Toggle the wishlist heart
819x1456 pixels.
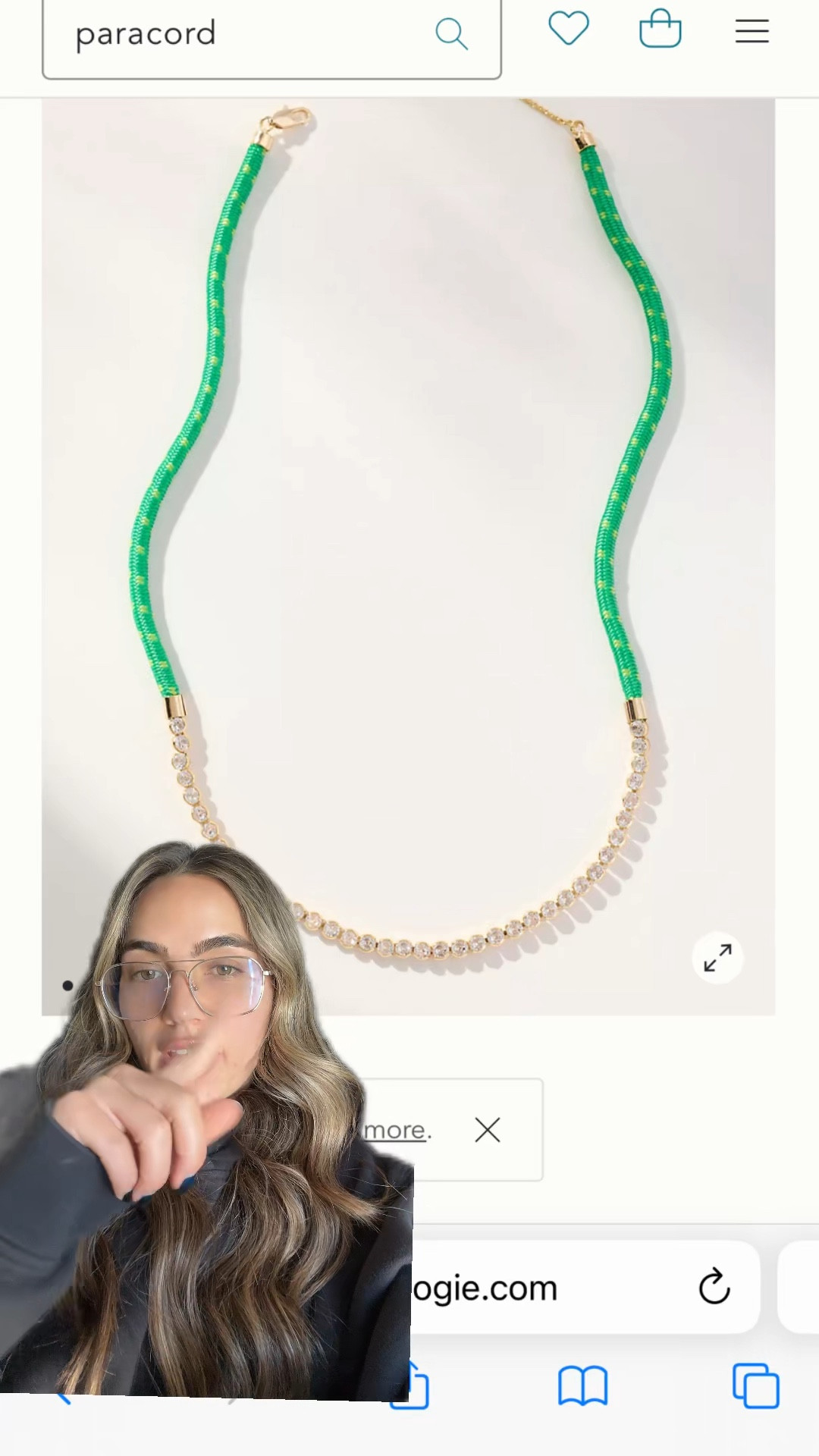(x=568, y=28)
